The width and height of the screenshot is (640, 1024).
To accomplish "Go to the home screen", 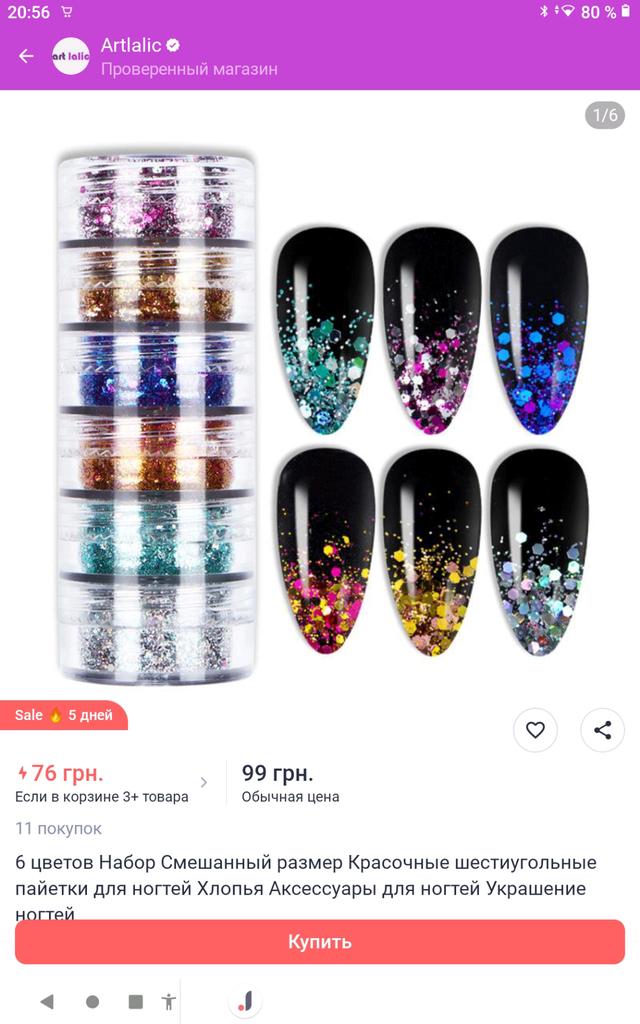I will point(92,1001).
